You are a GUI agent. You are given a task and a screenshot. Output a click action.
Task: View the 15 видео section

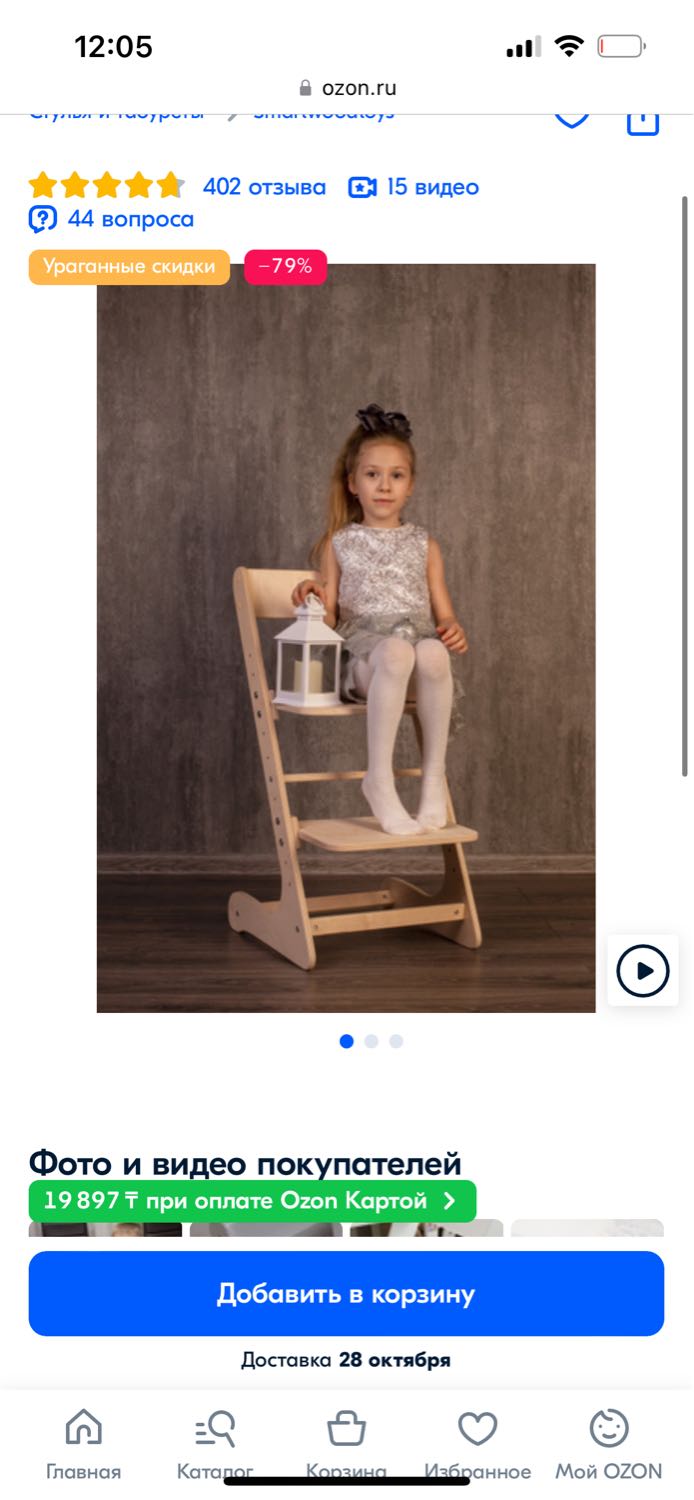click(414, 187)
